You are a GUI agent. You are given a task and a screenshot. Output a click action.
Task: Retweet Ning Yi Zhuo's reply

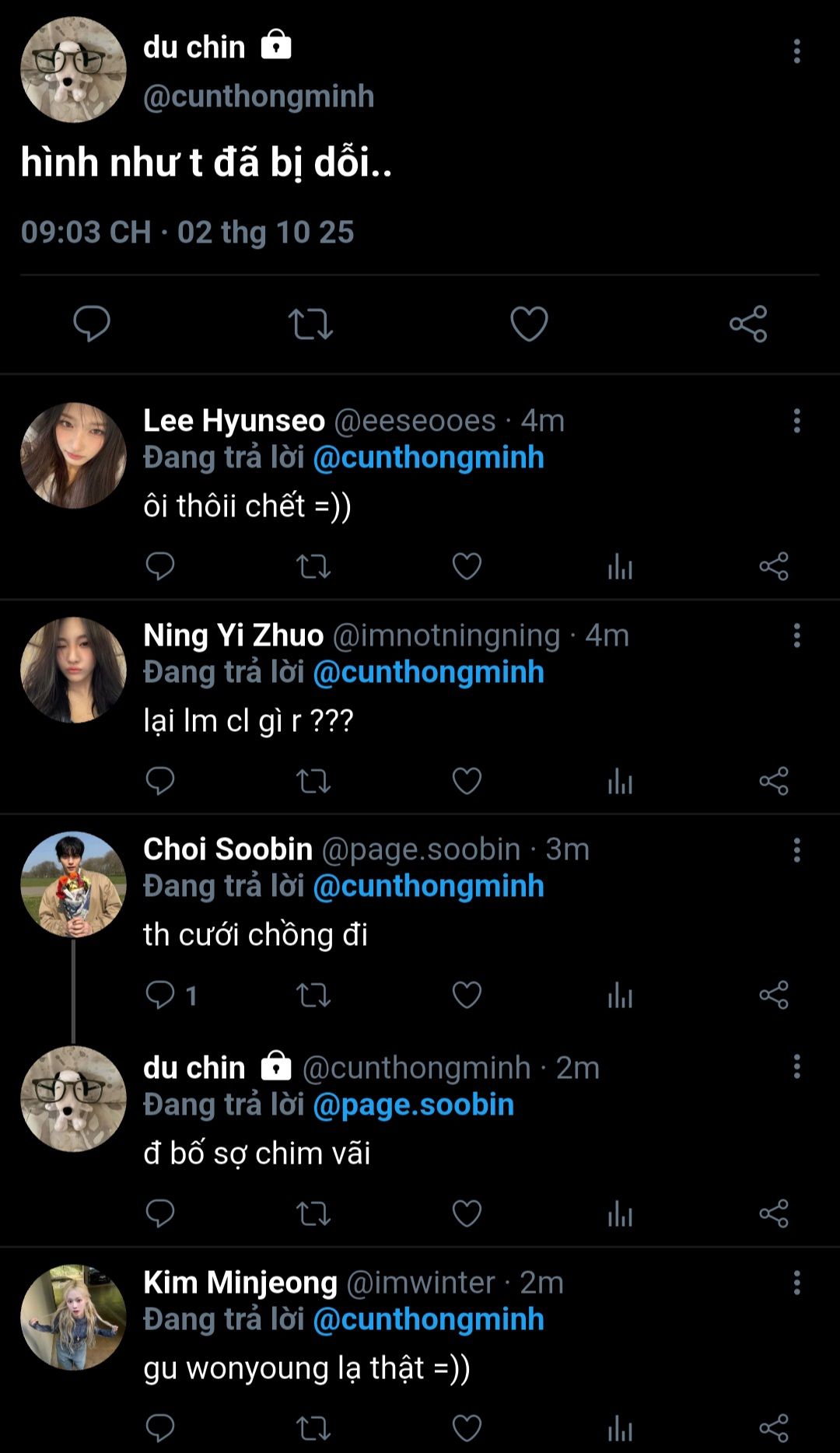click(313, 781)
